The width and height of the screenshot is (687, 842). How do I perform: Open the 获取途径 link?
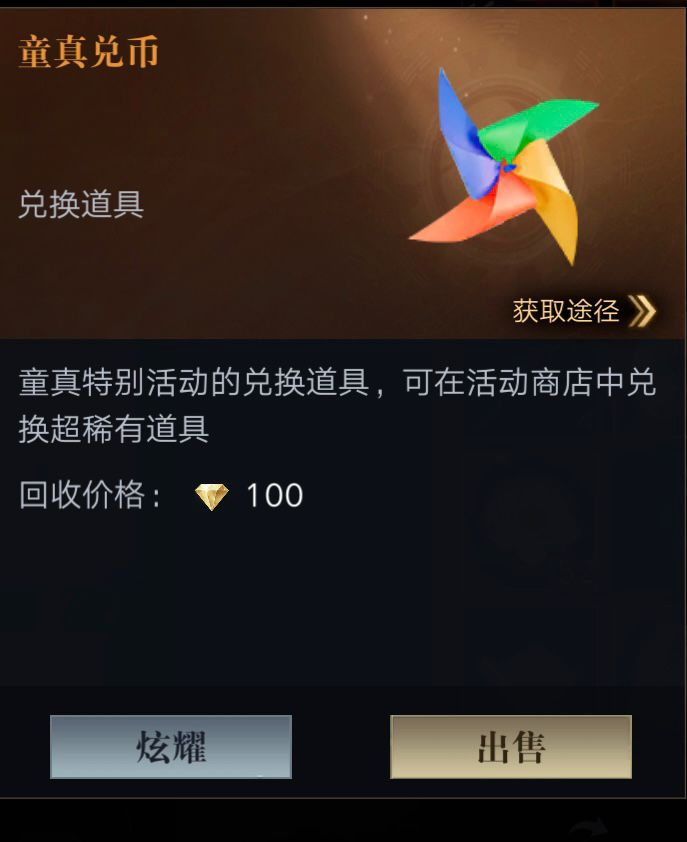click(583, 311)
